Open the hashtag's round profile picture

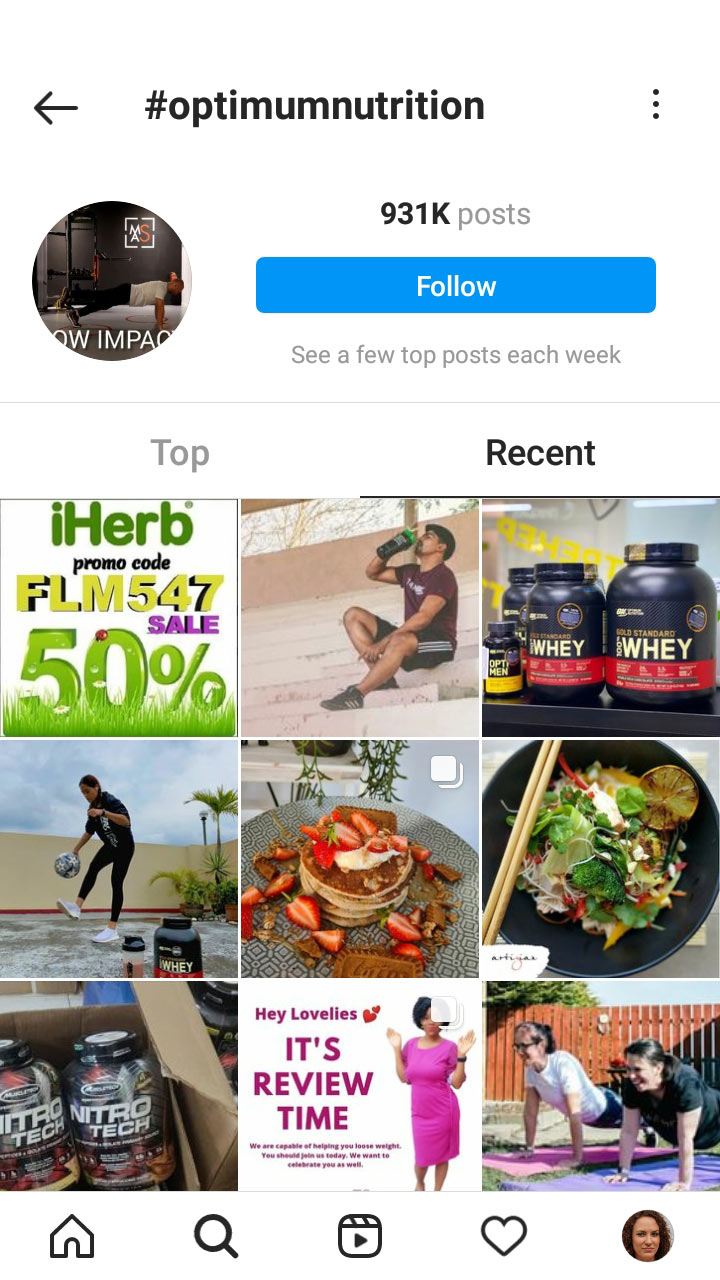(112, 281)
